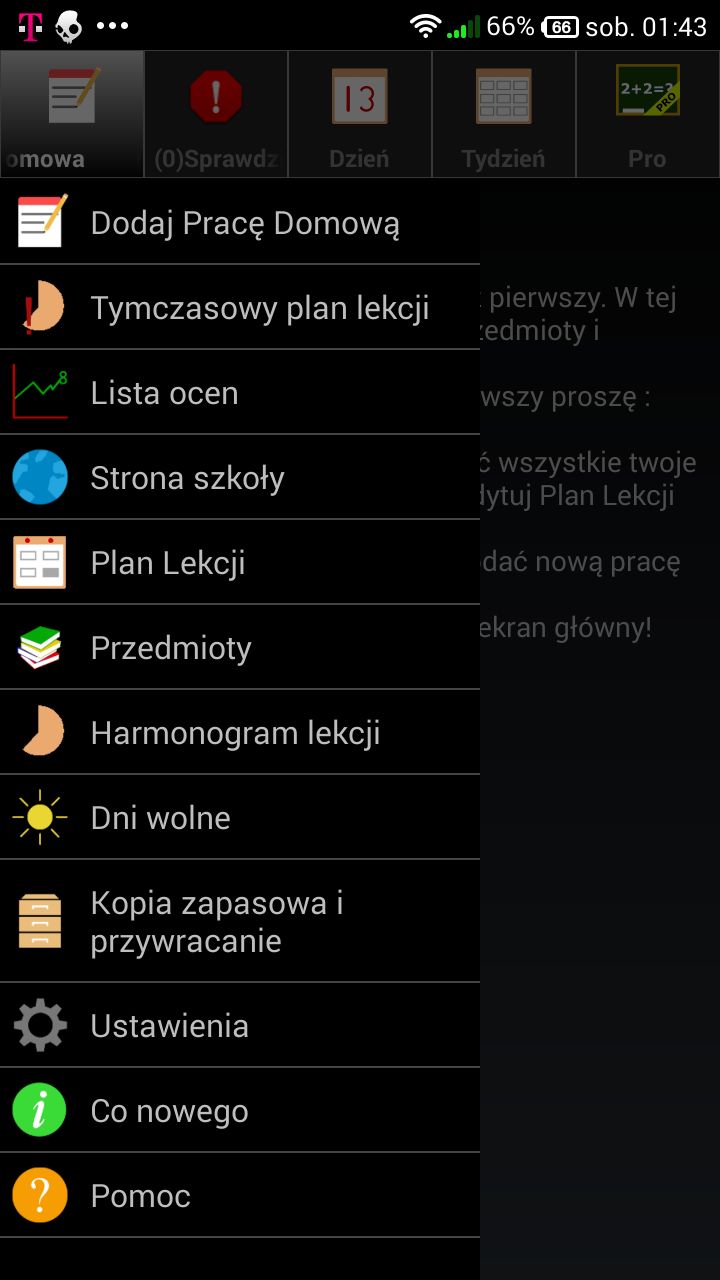Open Pomoc help
Image resolution: width=720 pixels, height=1280 pixels.
tap(240, 1195)
